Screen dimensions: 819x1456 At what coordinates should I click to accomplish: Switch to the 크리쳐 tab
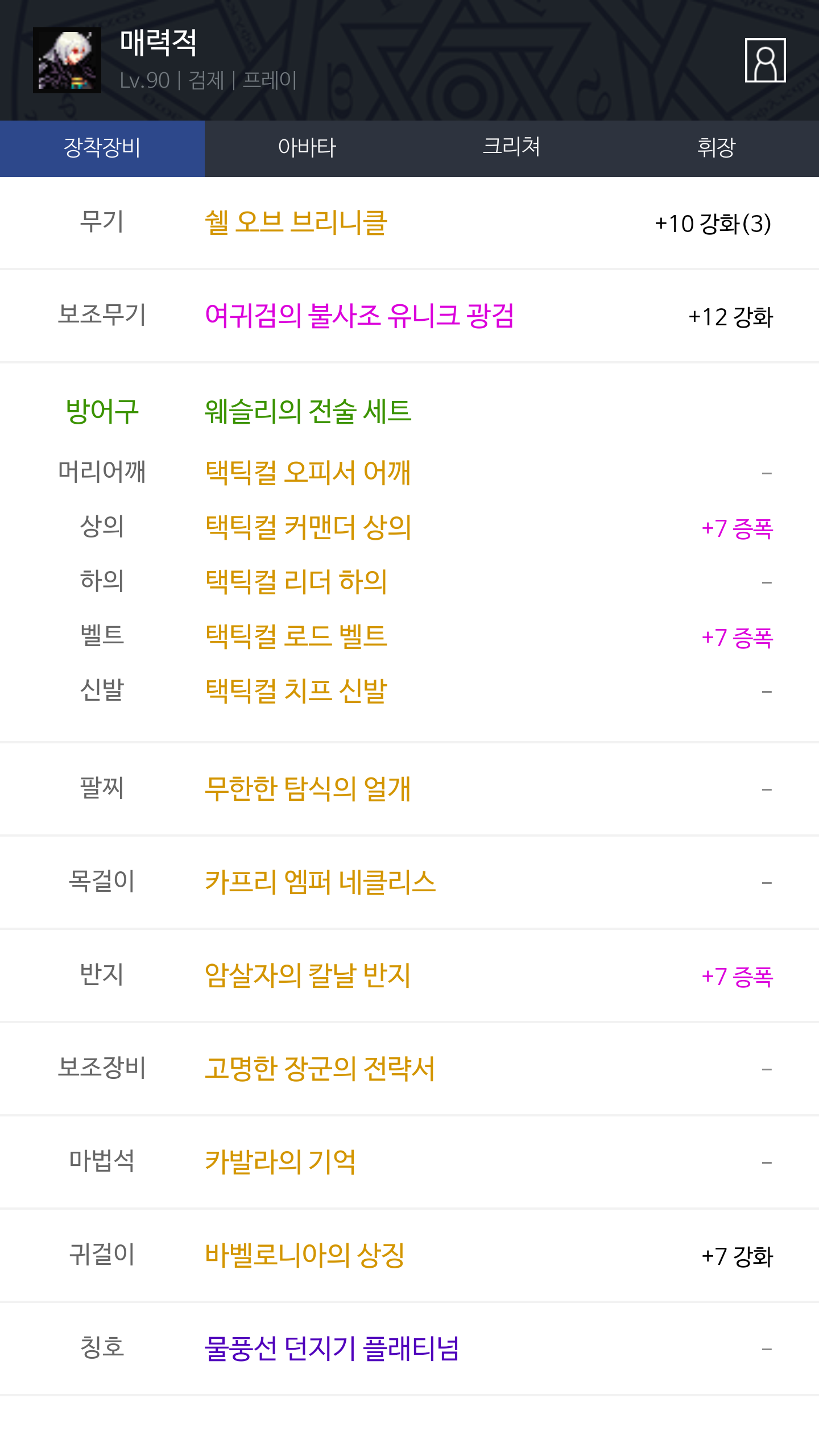(512, 148)
